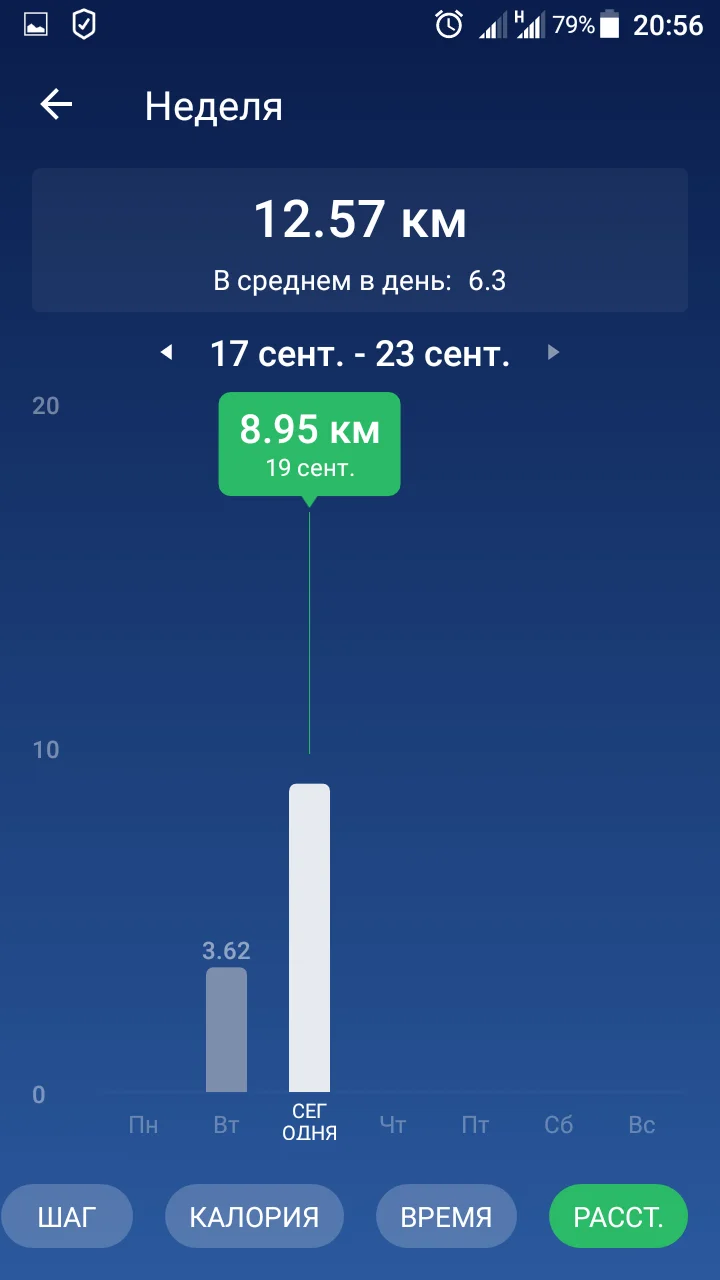The height and width of the screenshot is (1280, 720).
Task: Switch to the ШАГ tab
Action: pos(67,1216)
